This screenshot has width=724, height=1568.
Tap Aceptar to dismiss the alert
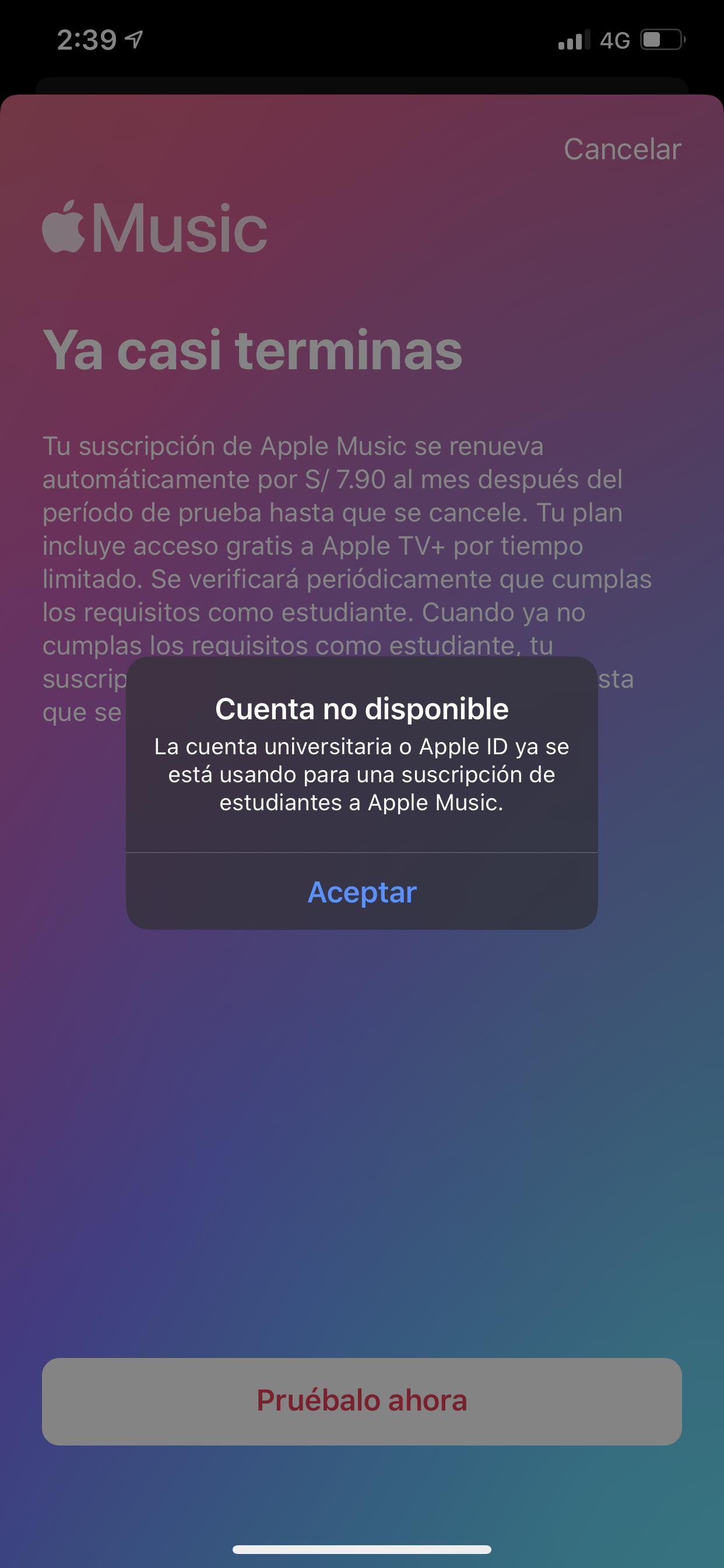point(362,892)
